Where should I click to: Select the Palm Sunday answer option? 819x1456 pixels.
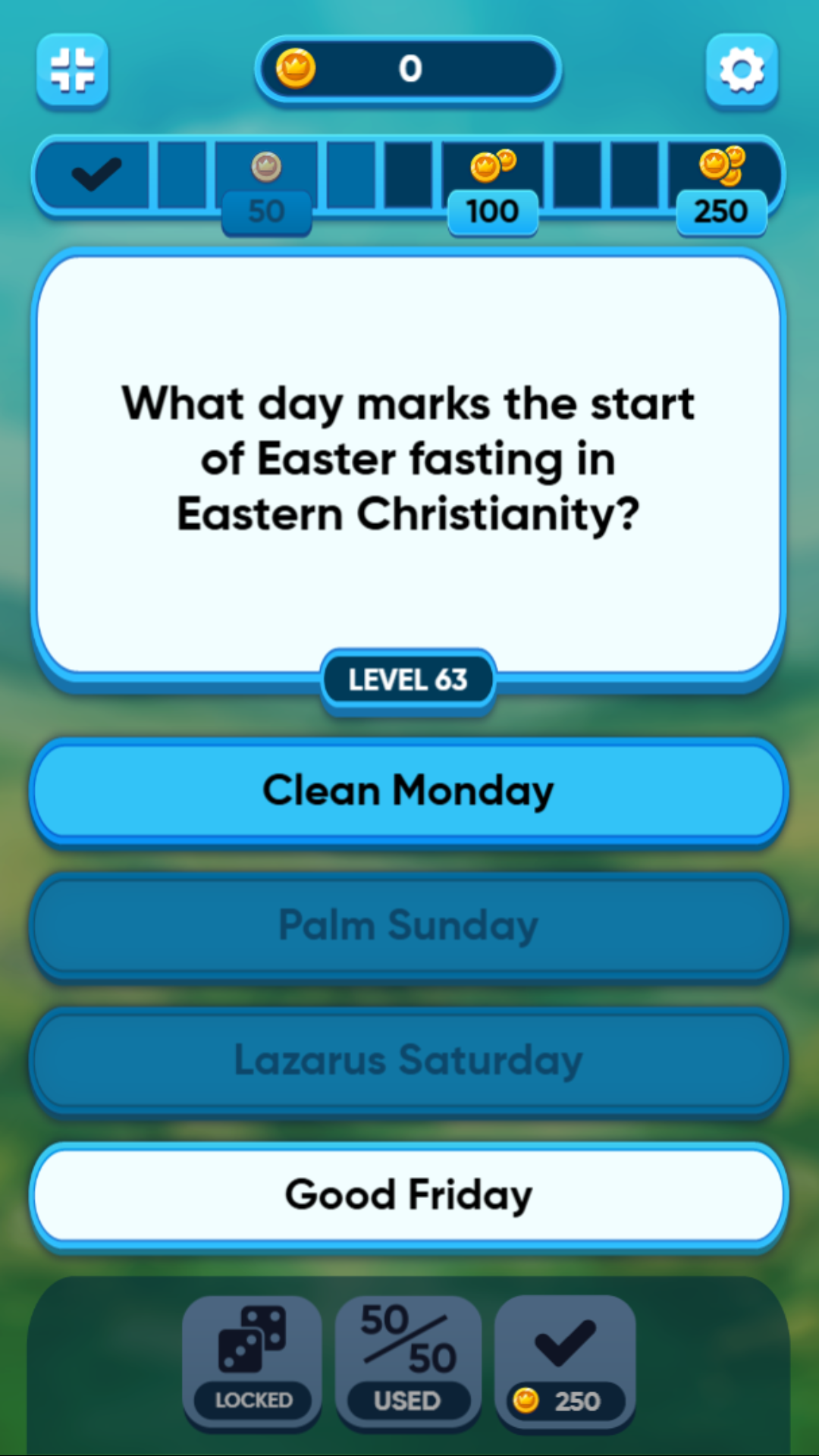[x=408, y=925]
